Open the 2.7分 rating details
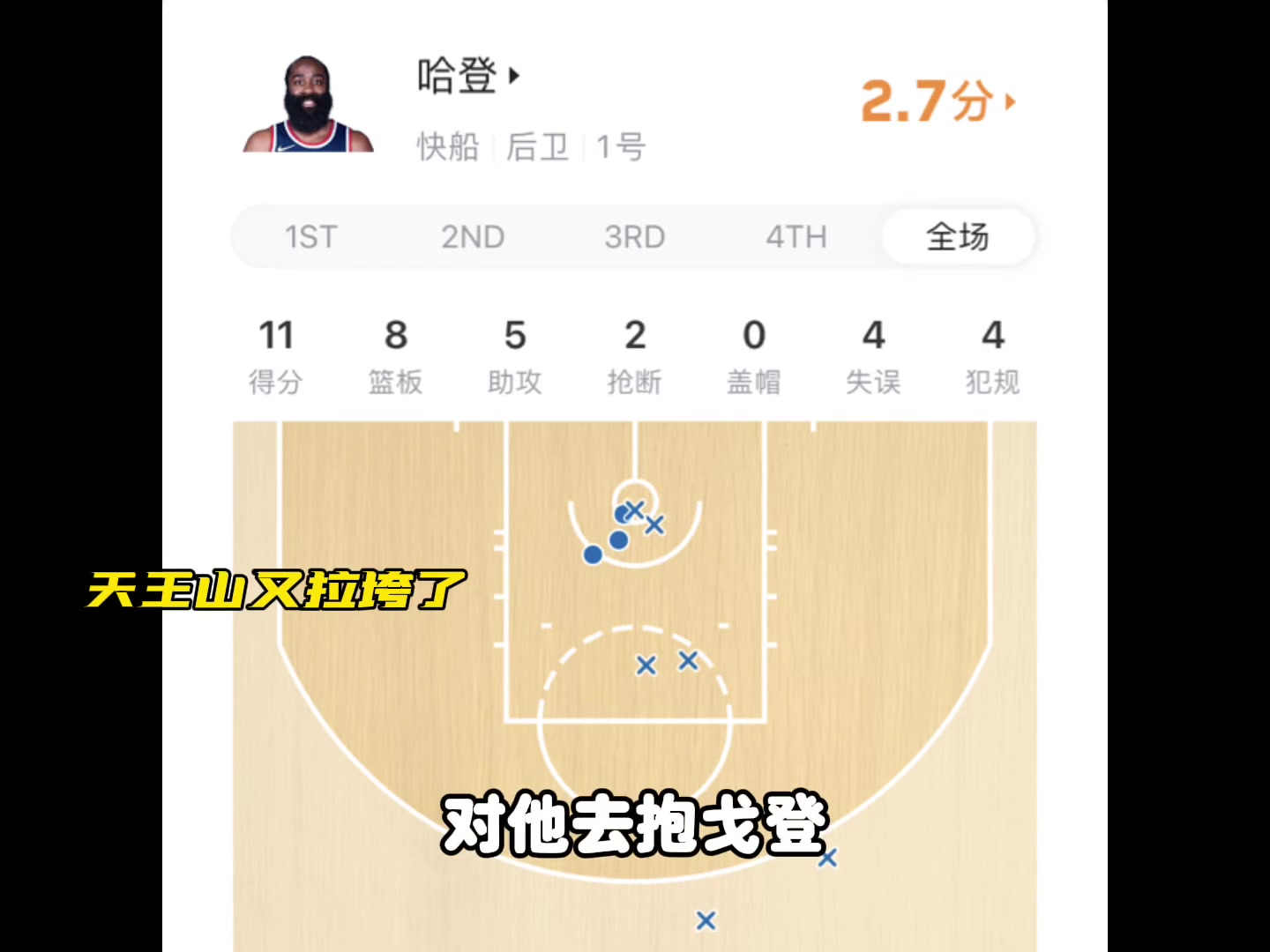1270x952 pixels. pos(938,101)
